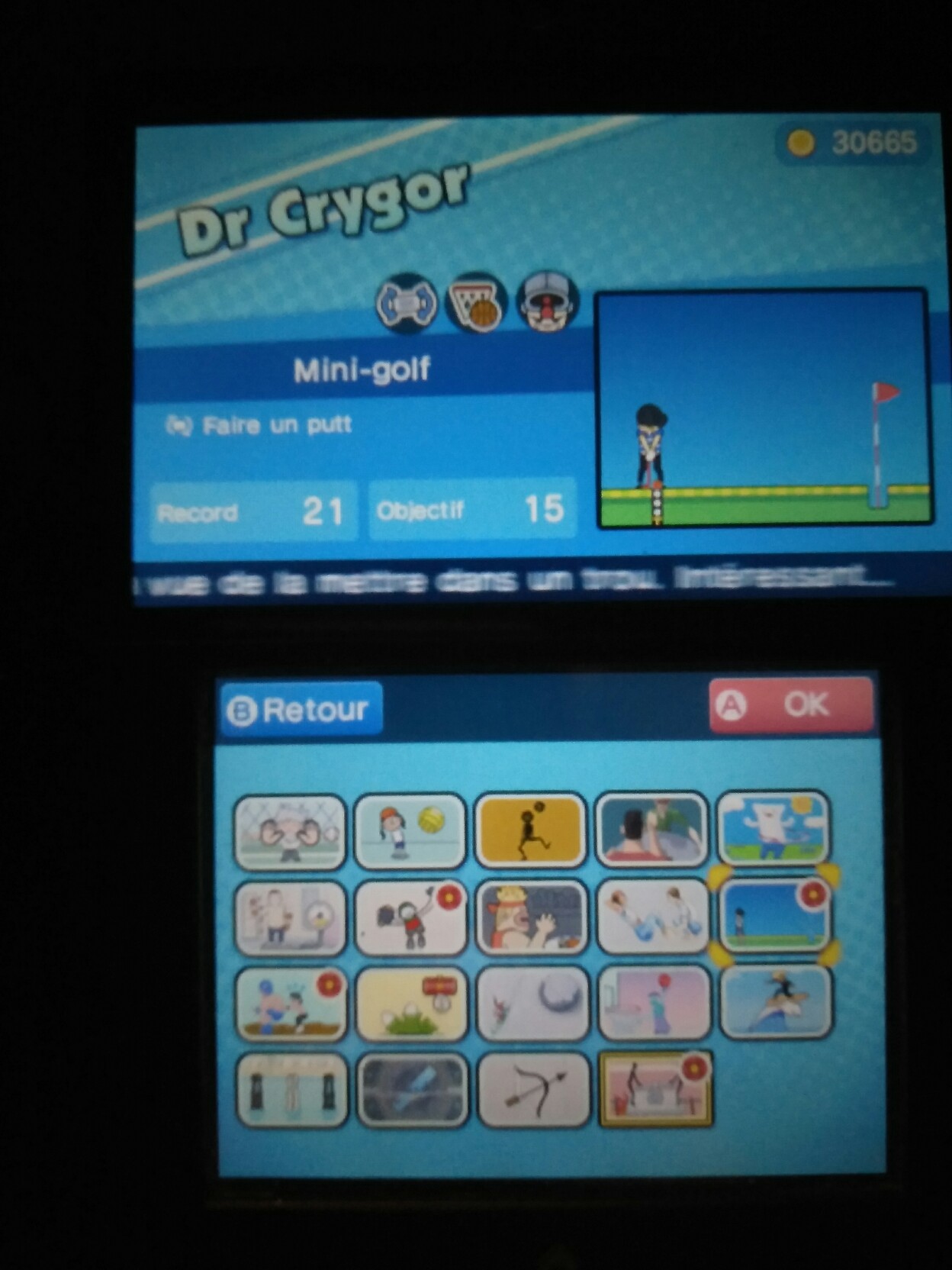Select the two judo fighters tile
The width and height of the screenshot is (952, 1270).
pyautogui.click(x=653, y=916)
